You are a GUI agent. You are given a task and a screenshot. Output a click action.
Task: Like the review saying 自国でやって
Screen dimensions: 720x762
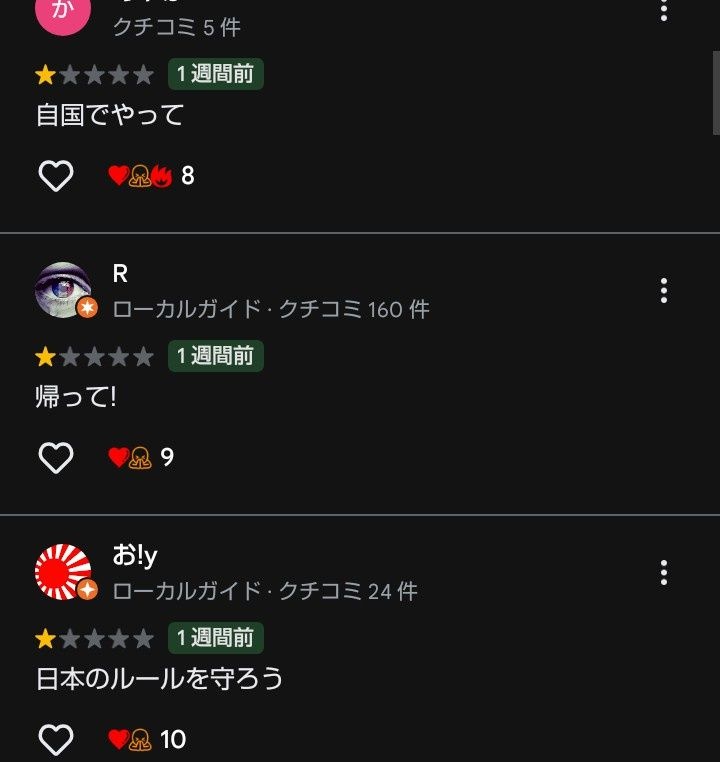click(56, 176)
